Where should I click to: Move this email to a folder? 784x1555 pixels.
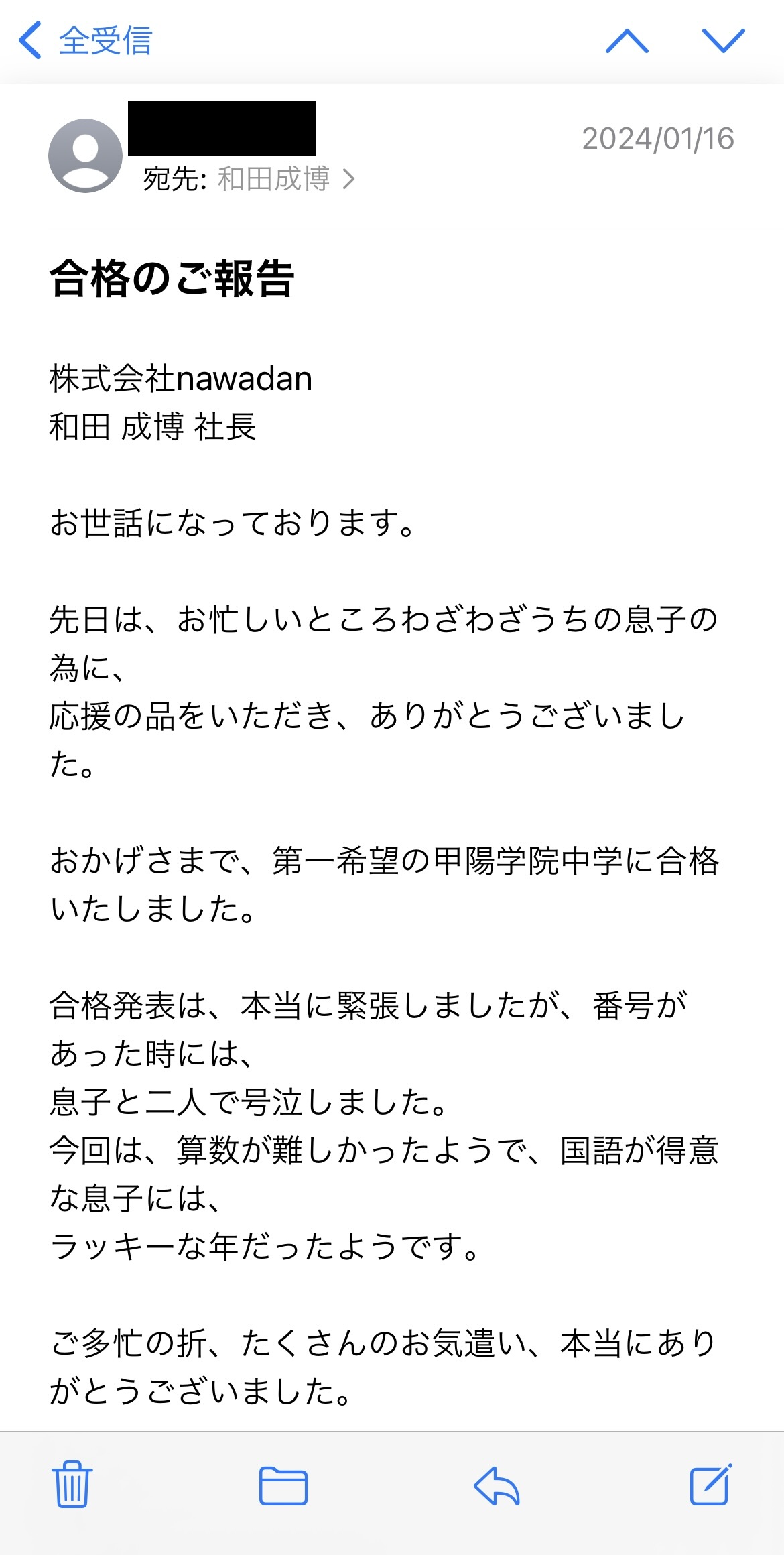click(x=283, y=1485)
